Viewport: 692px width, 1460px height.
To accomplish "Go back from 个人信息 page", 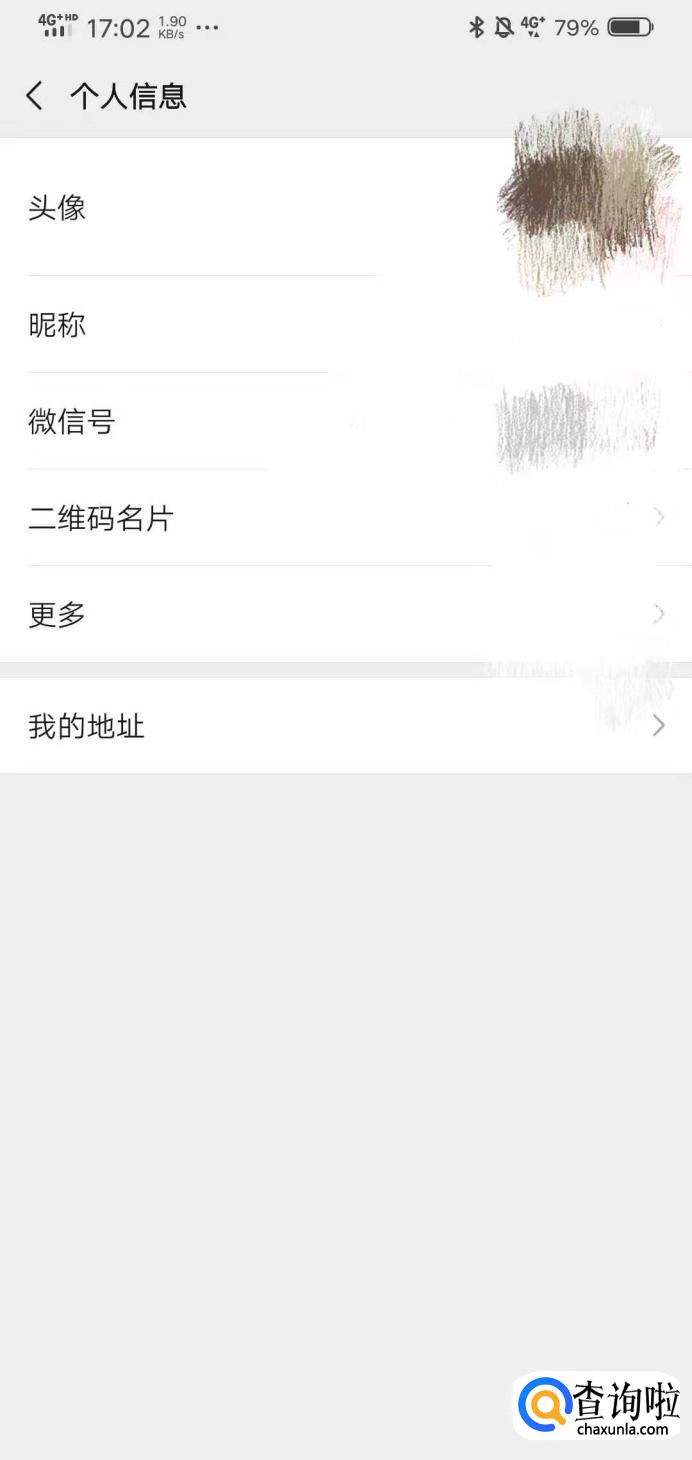I will coord(35,96).
